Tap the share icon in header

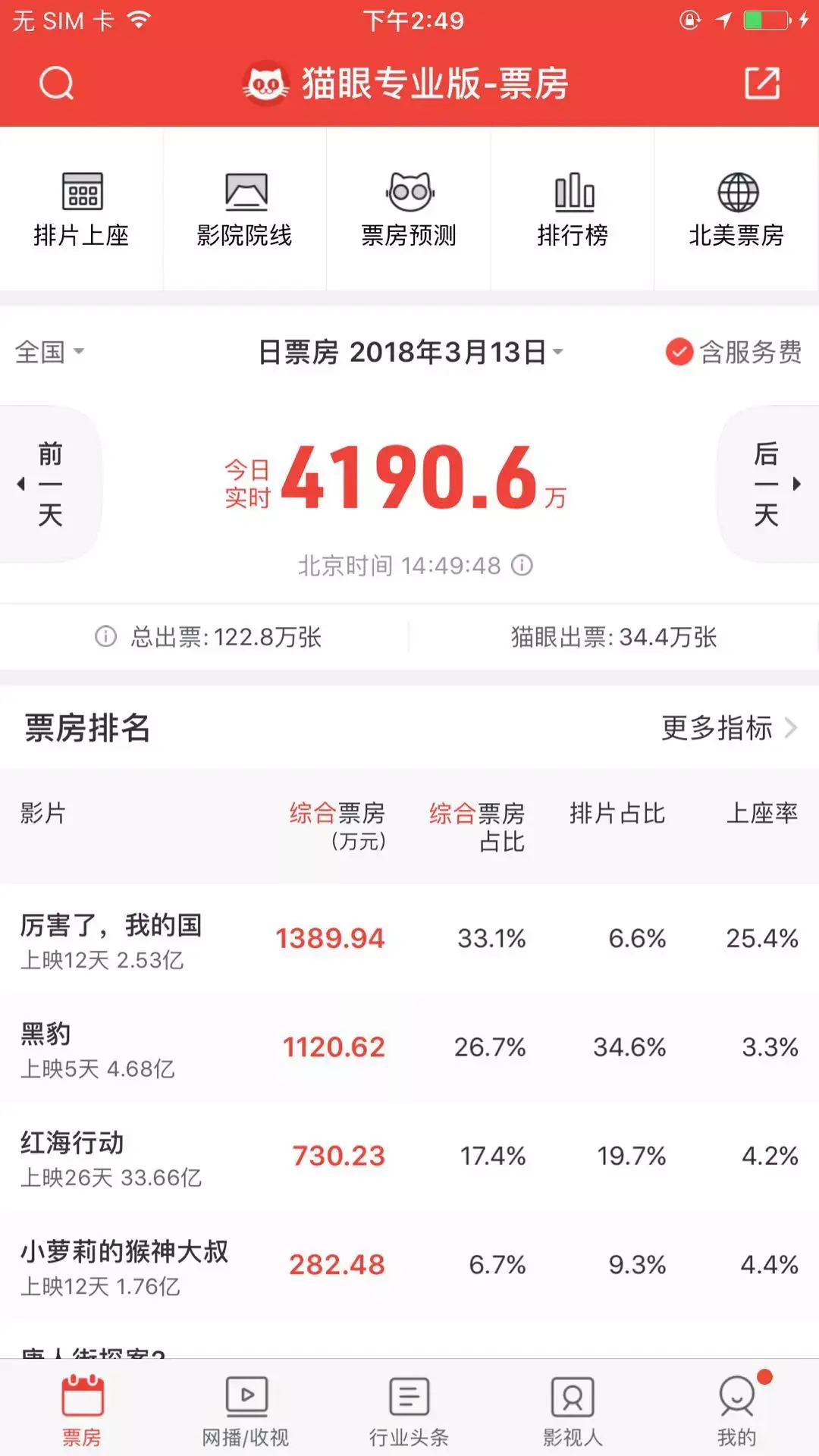pos(761,83)
